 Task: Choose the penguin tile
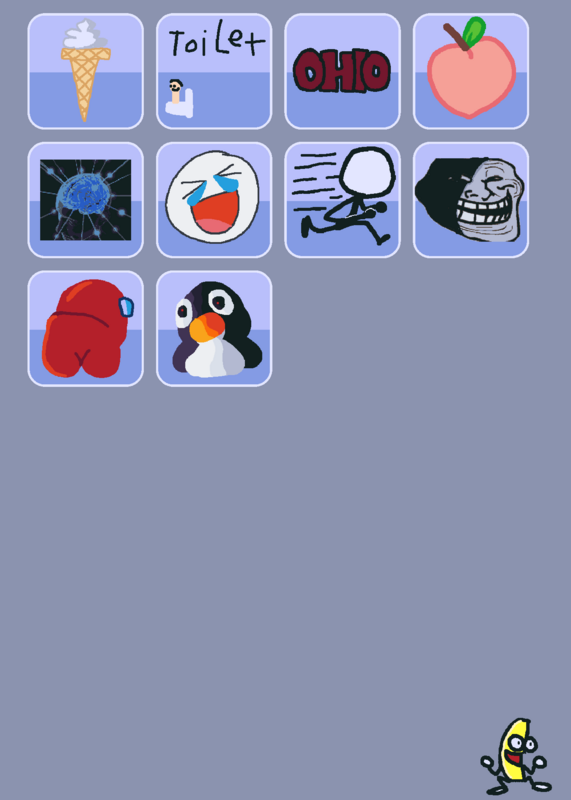[214, 329]
